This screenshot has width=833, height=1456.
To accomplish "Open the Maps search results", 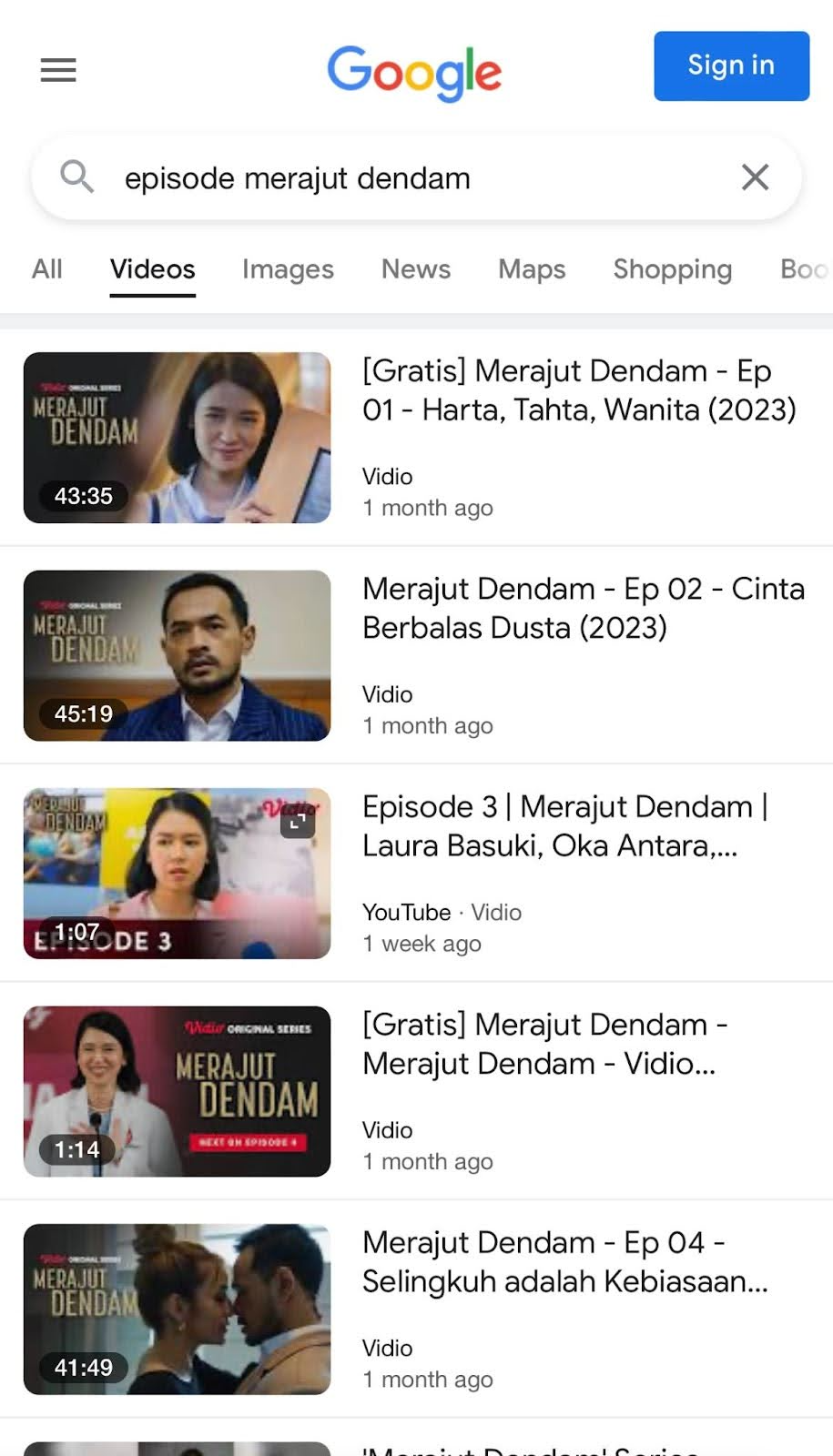I will 531,270.
